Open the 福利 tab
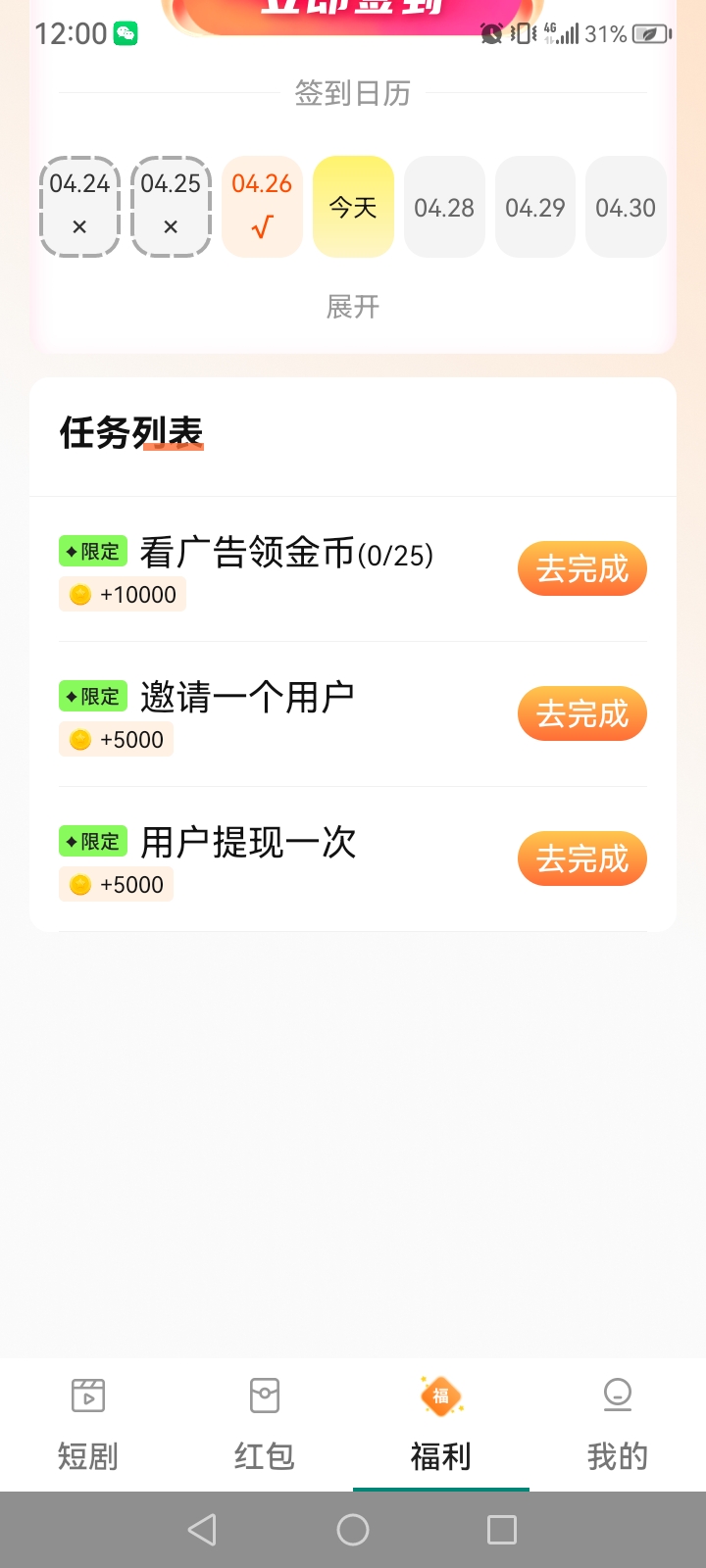The width and height of the screenshot is (706, 1568). tap(441, 1425)
